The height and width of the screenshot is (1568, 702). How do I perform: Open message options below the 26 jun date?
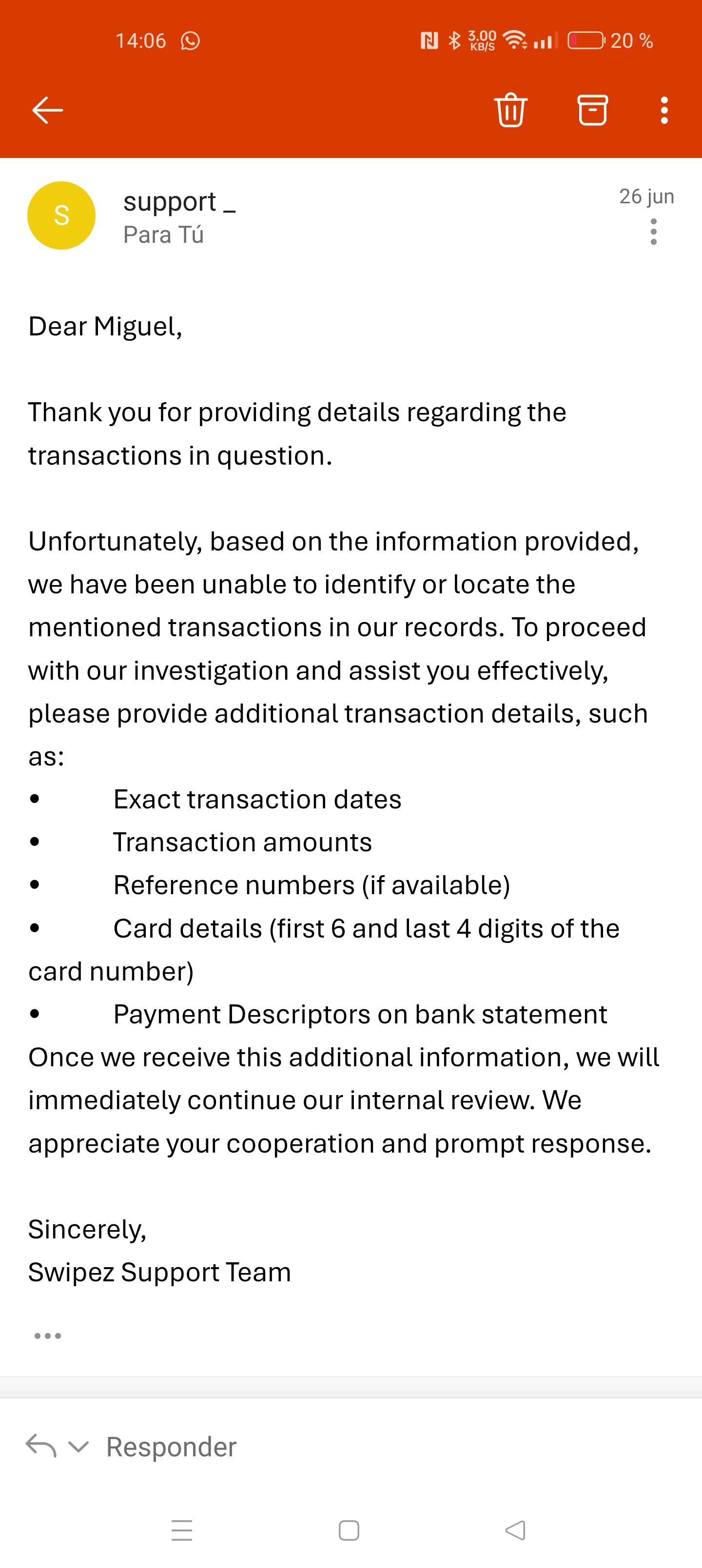653,232
